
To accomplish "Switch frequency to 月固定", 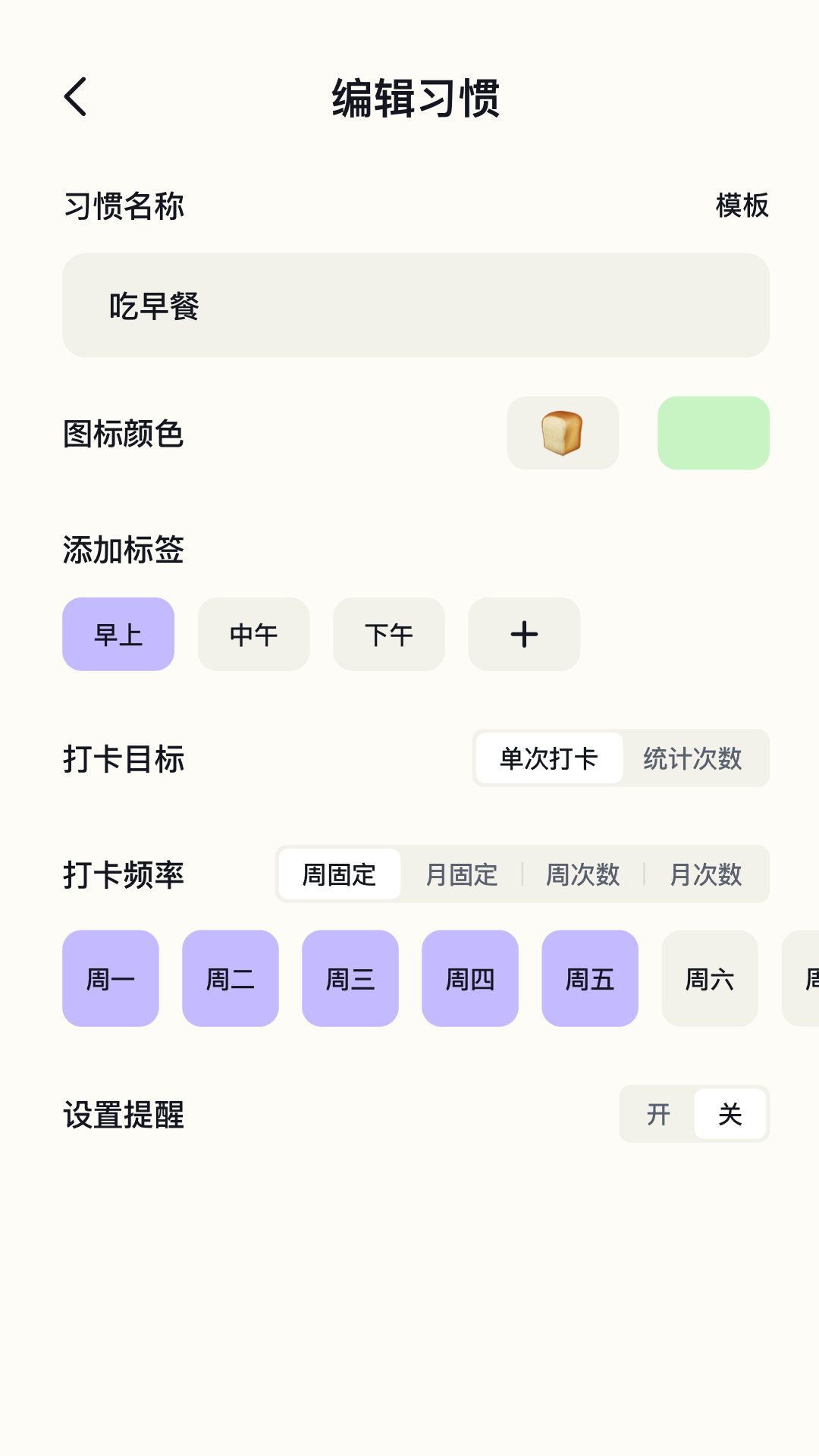I will [x=460, y=874].
